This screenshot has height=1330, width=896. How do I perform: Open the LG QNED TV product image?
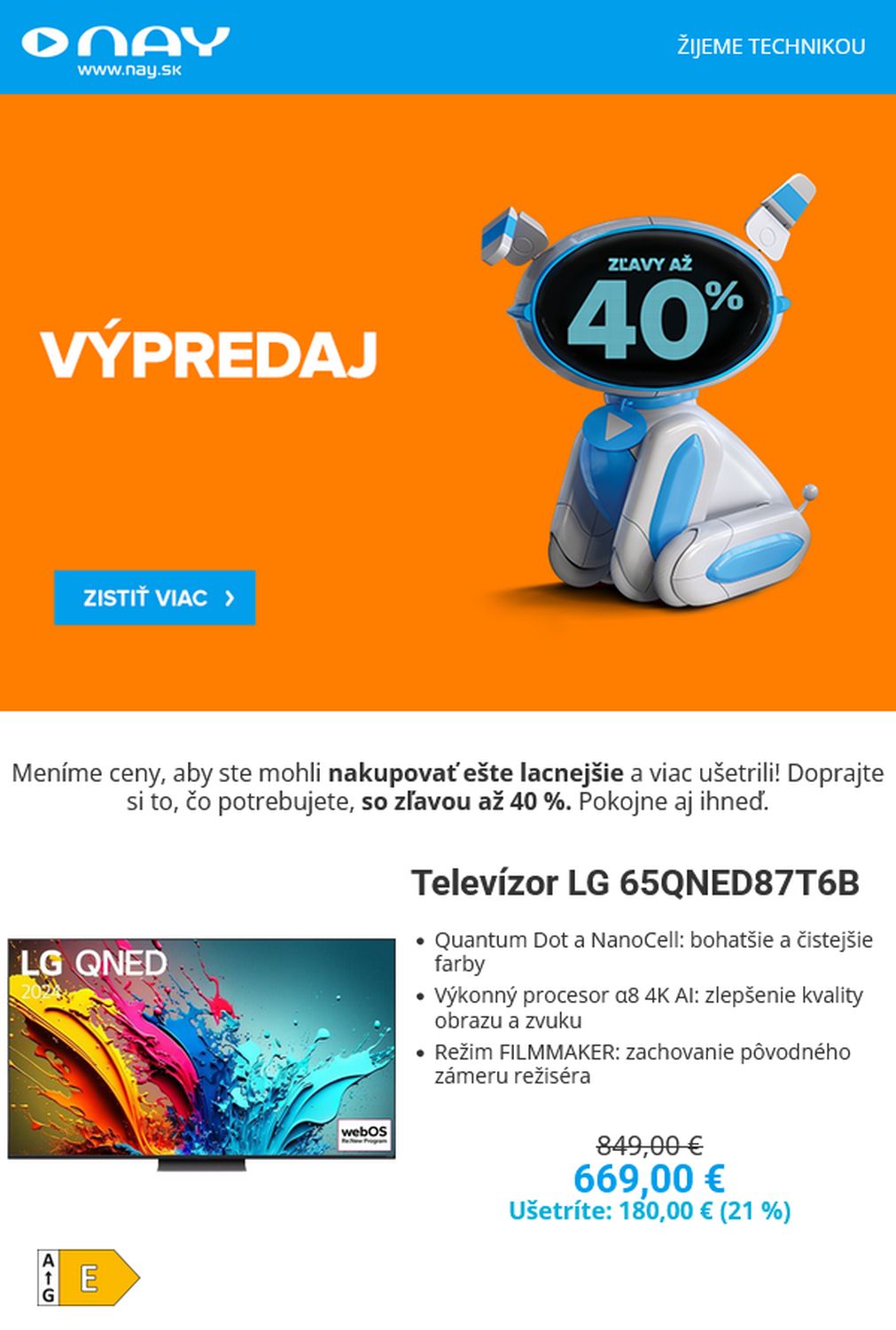tap(201, 1052)
